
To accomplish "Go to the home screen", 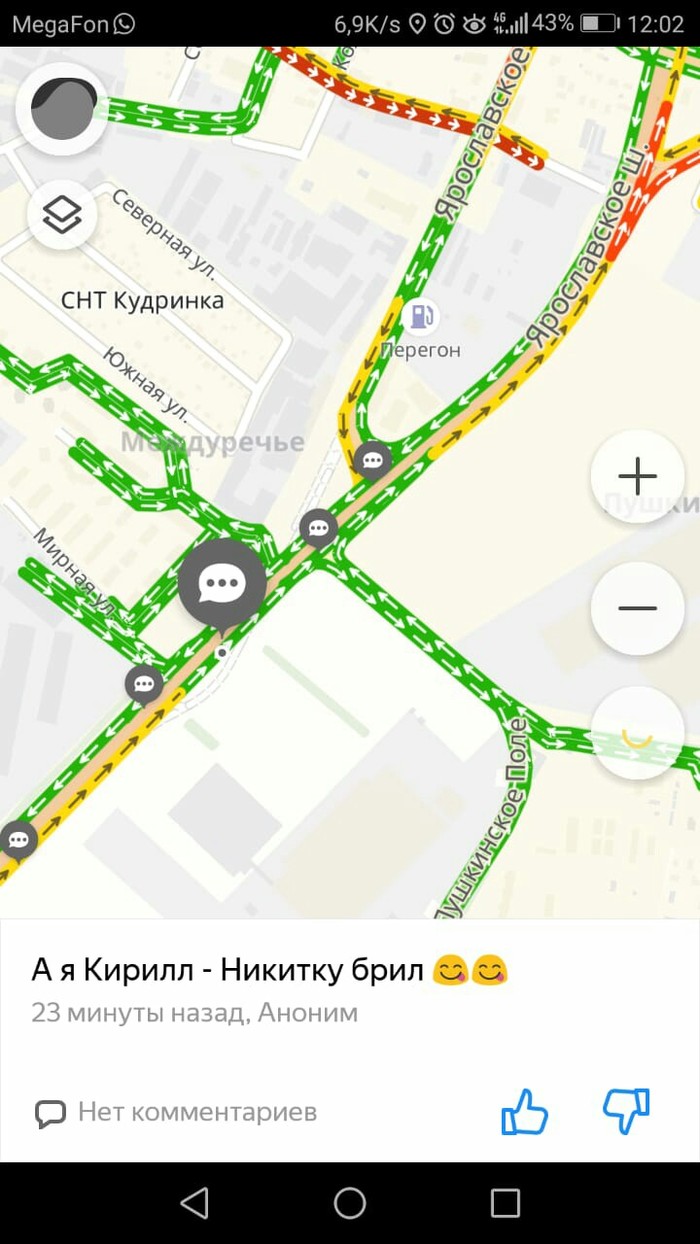I will (350, 1202).
